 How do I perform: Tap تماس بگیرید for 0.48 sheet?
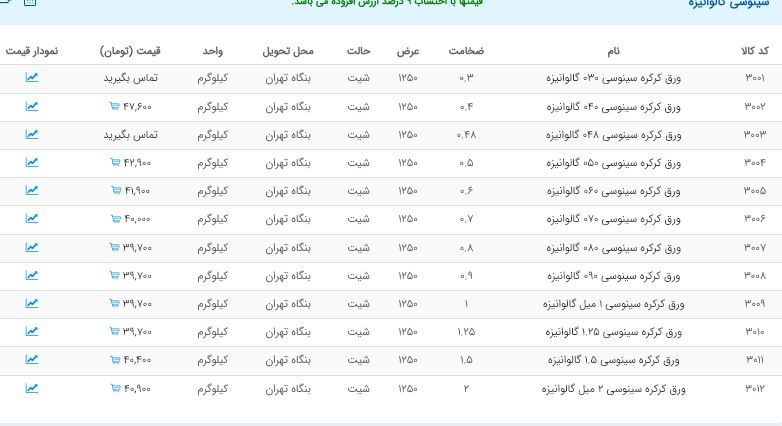(x=130, y=134)
